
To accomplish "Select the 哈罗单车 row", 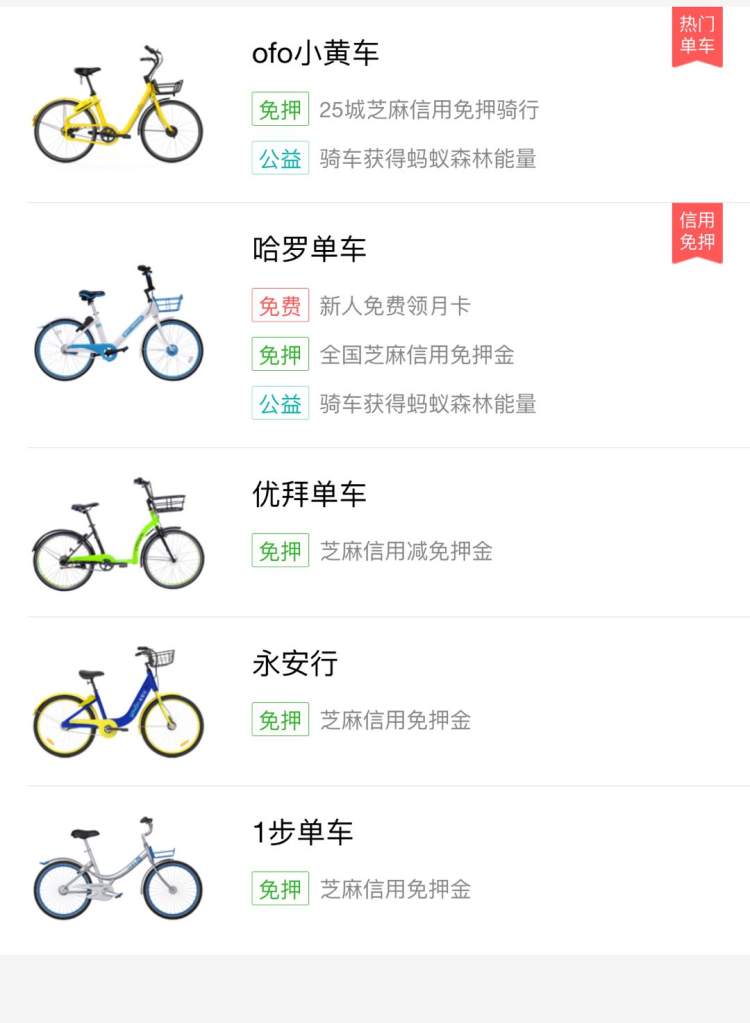I will tap(310, 249).
